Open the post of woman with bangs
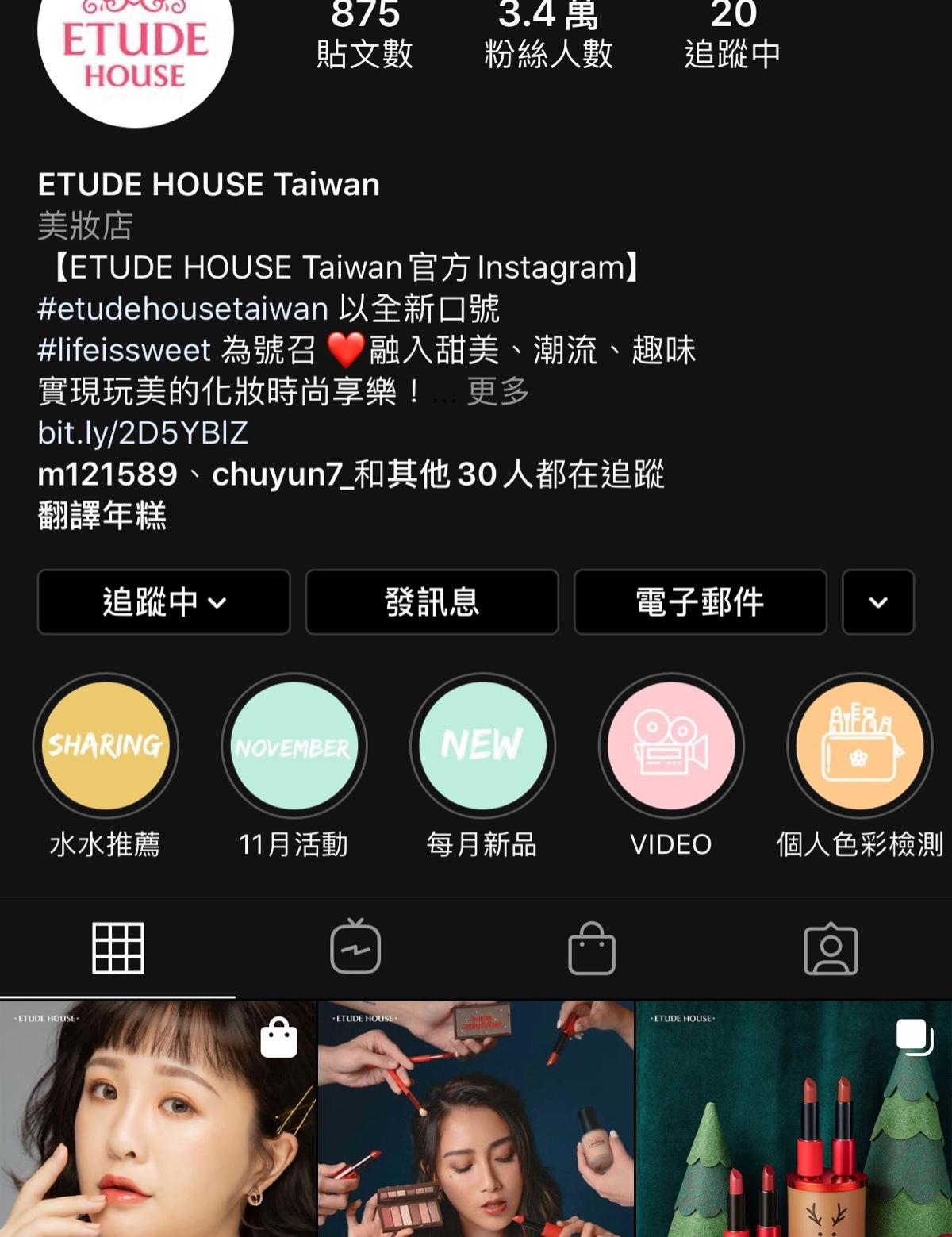 (157, 1119)
